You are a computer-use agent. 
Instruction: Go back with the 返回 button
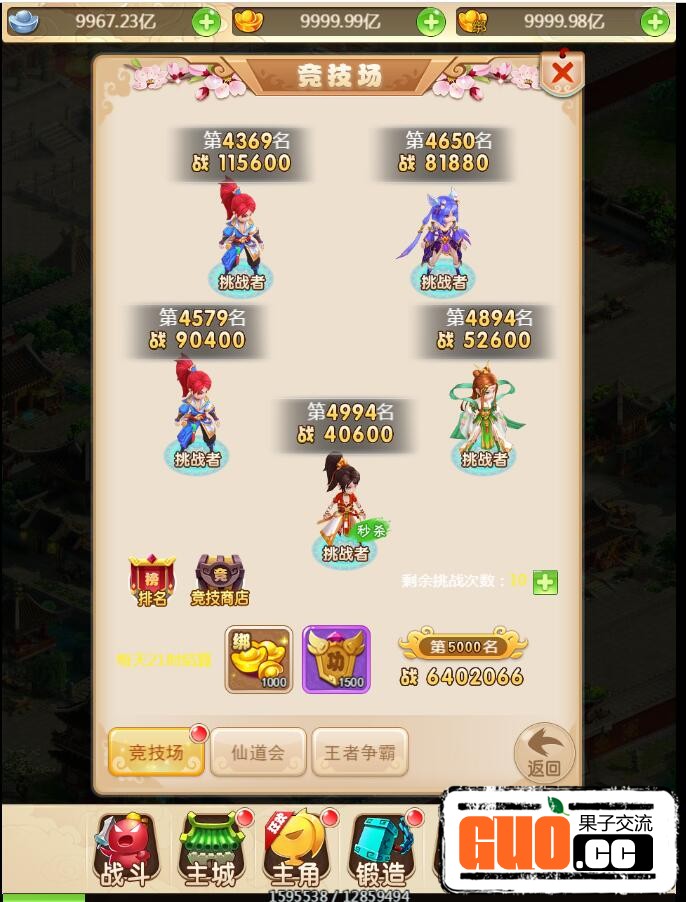[544, 754]
